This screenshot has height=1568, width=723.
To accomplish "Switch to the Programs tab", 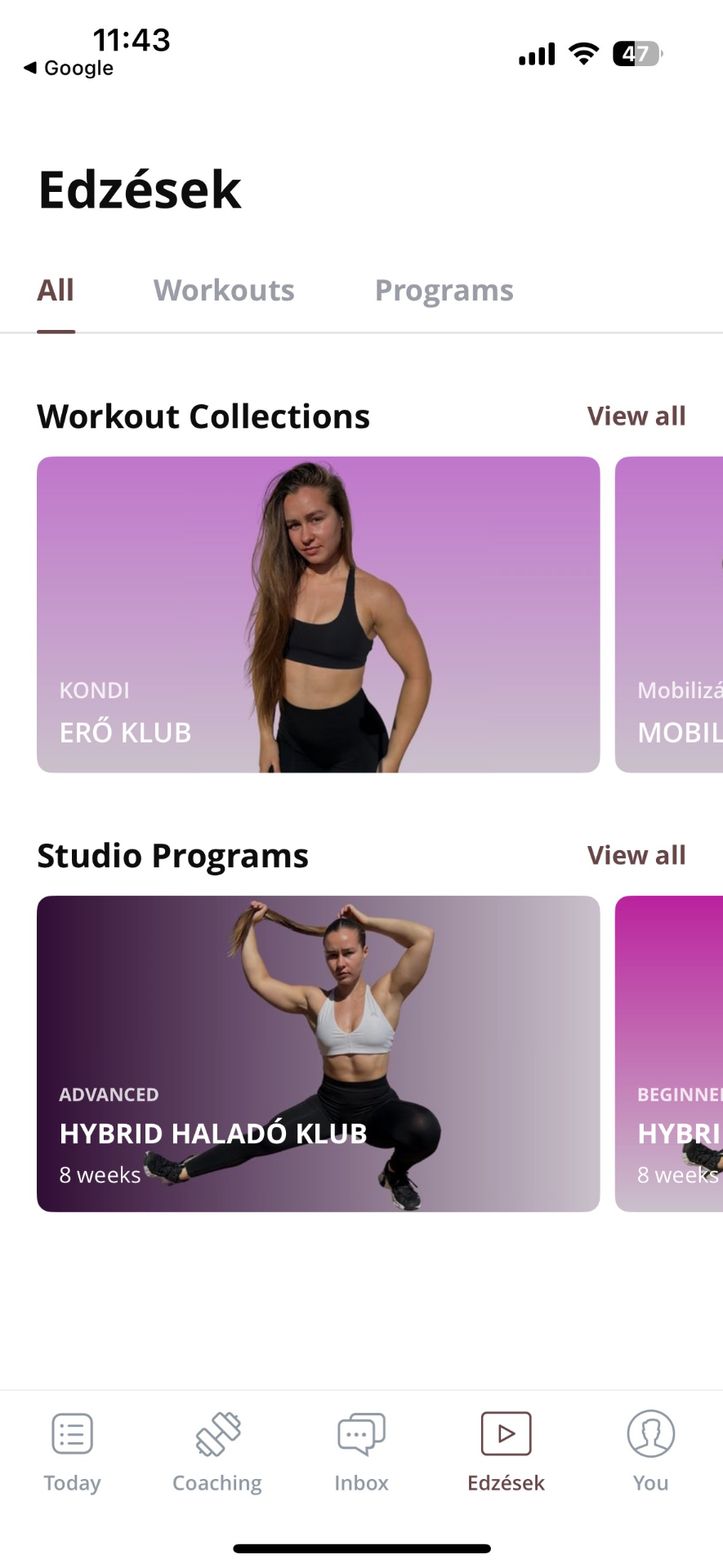I will click(444, 291).
